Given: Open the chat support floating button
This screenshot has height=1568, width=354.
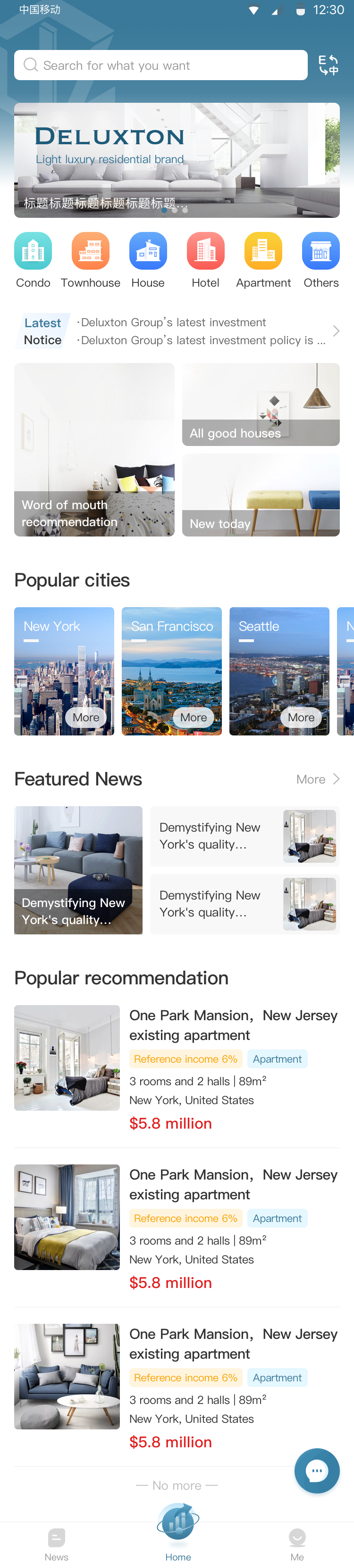Looking at the screenshot, I should coord(317,1470).
